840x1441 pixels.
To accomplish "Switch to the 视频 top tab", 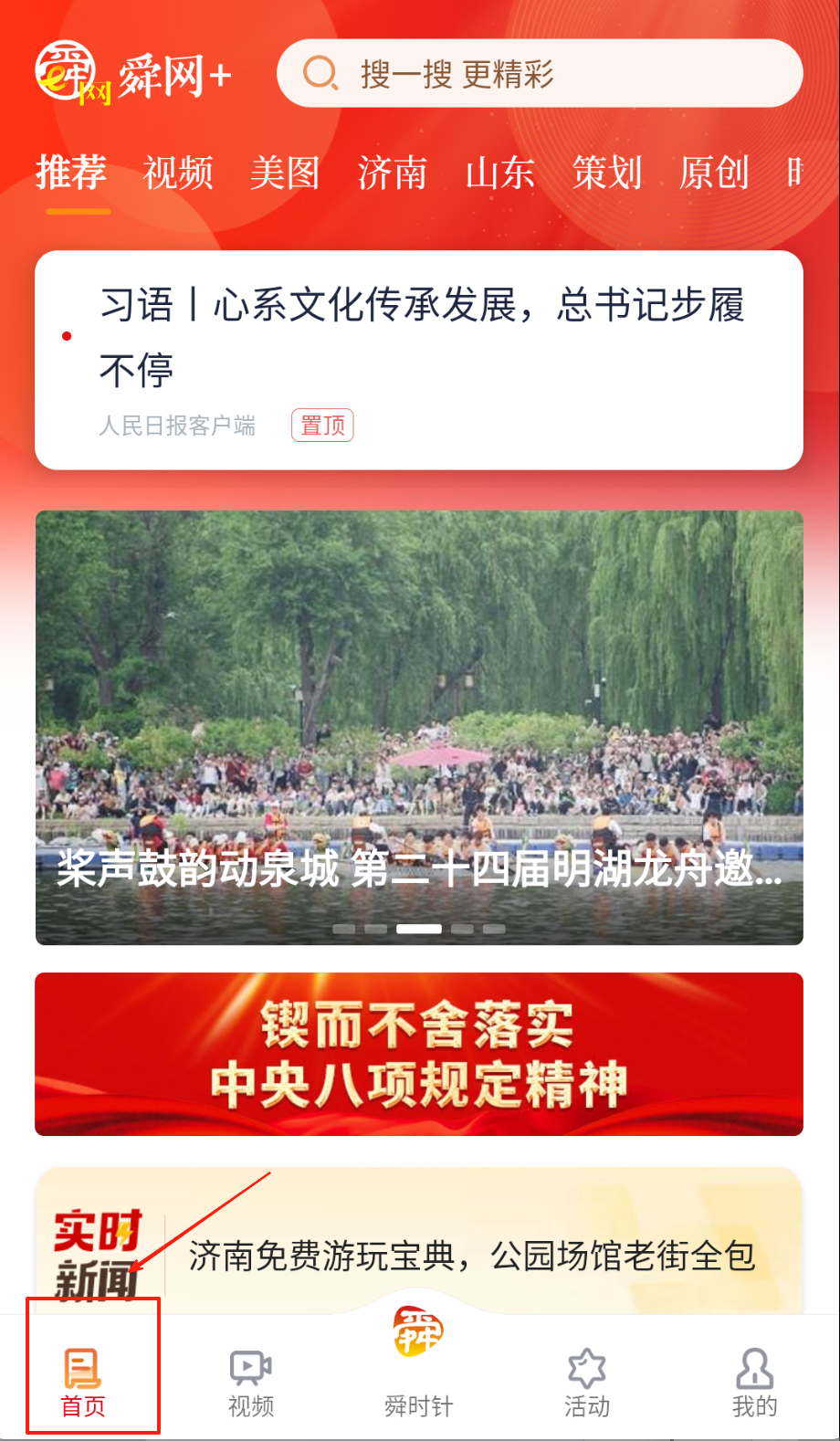I will [x=178, y=173].
